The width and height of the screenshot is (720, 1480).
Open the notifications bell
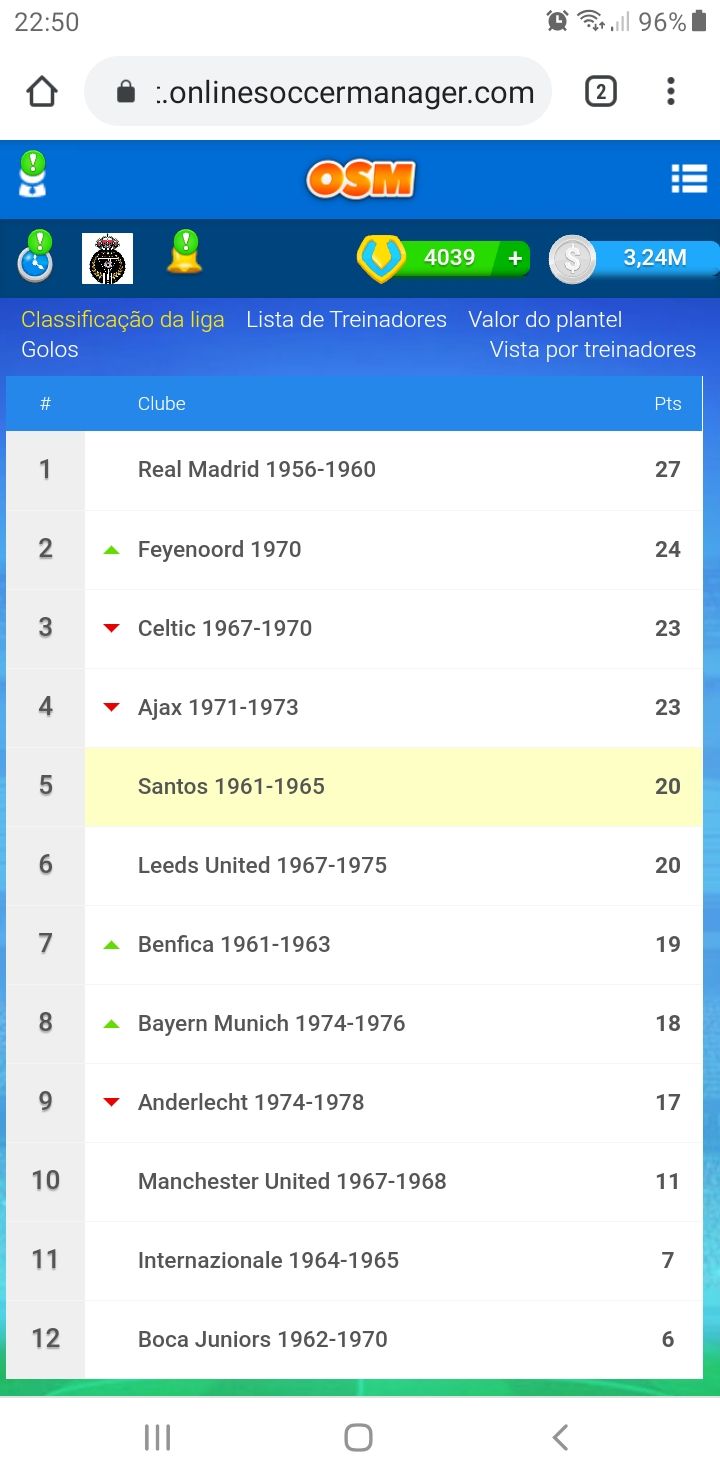point(184,252)
